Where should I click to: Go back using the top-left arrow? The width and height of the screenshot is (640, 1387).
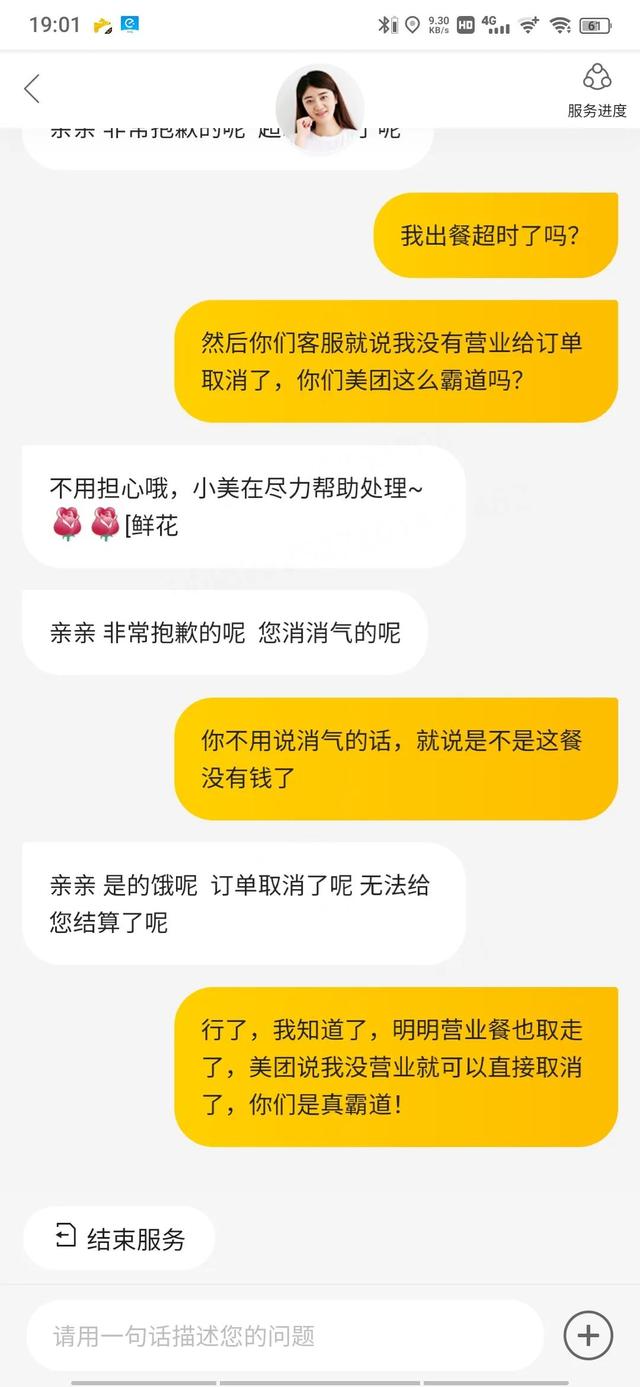point(32,89)
